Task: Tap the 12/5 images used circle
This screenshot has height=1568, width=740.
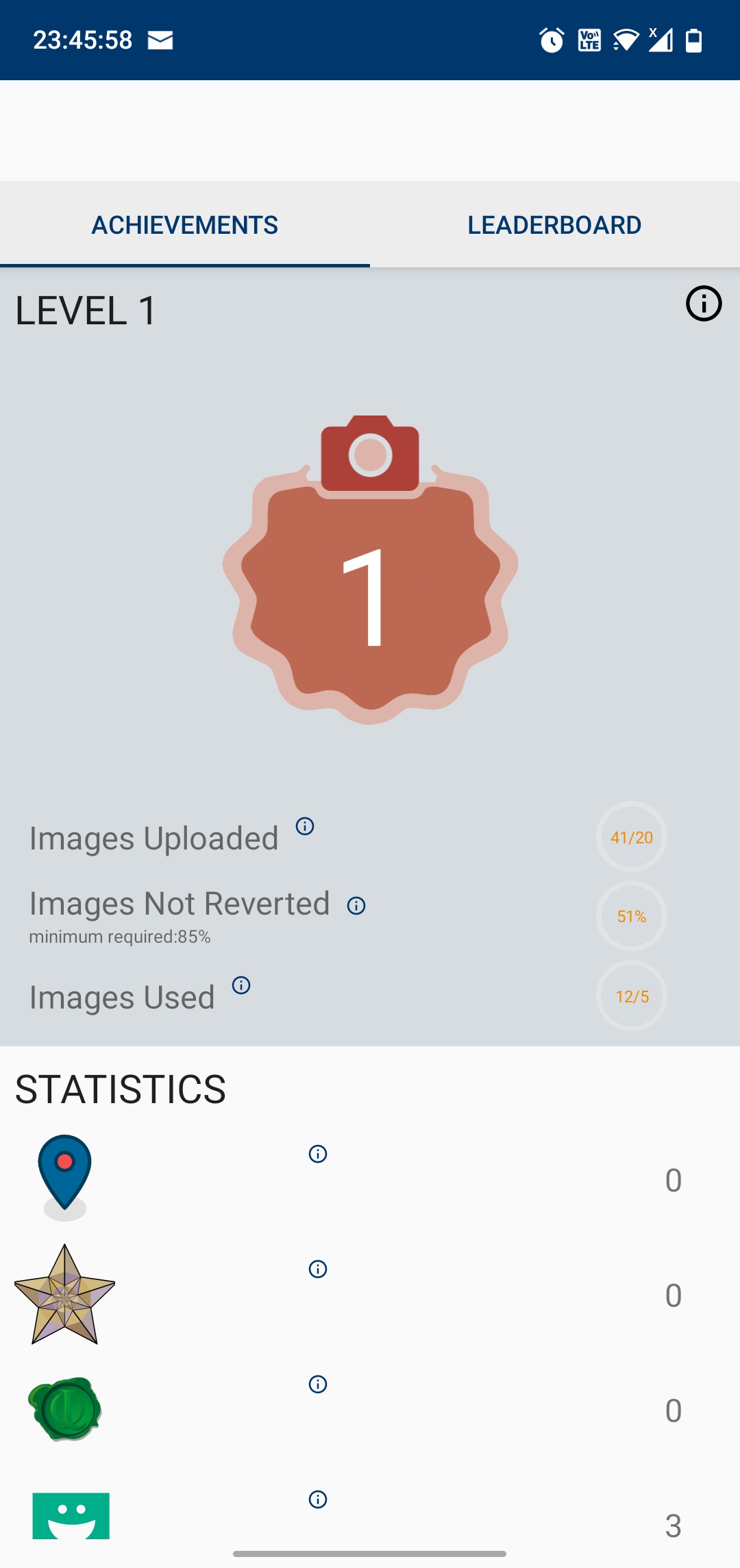Action: pos(630,996)
